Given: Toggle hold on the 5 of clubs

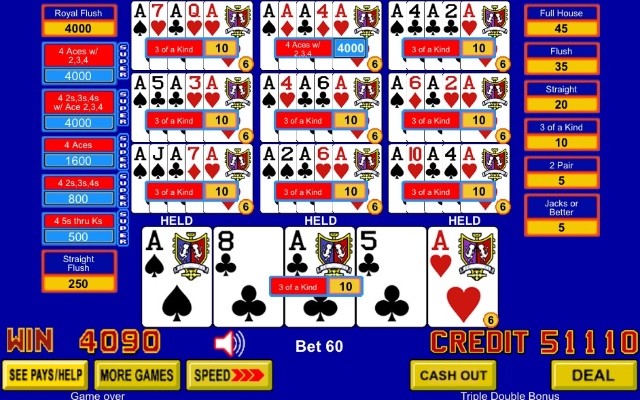Looking at the screenshot, I should pos(391,277).
